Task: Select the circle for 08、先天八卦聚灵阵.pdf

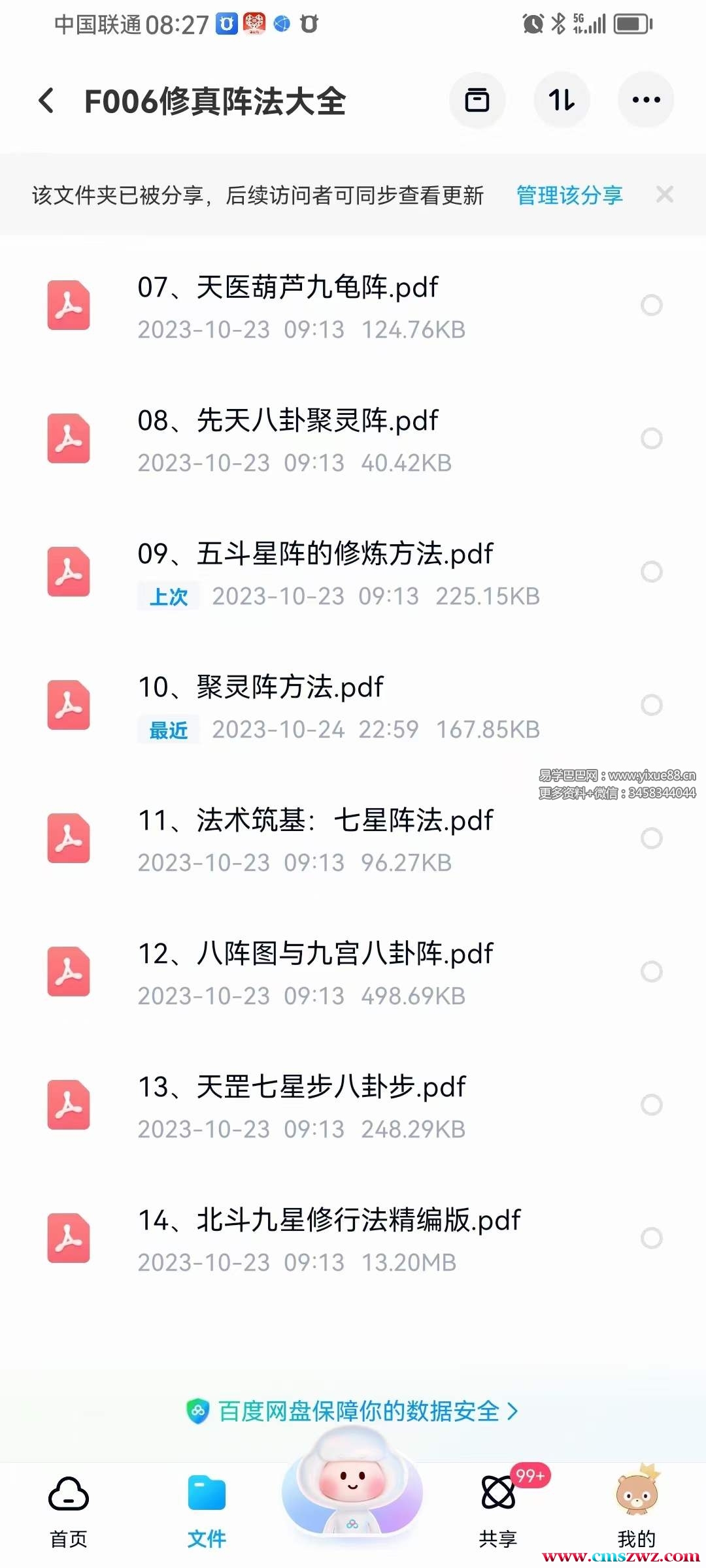Action: click(x=651, y=438)
